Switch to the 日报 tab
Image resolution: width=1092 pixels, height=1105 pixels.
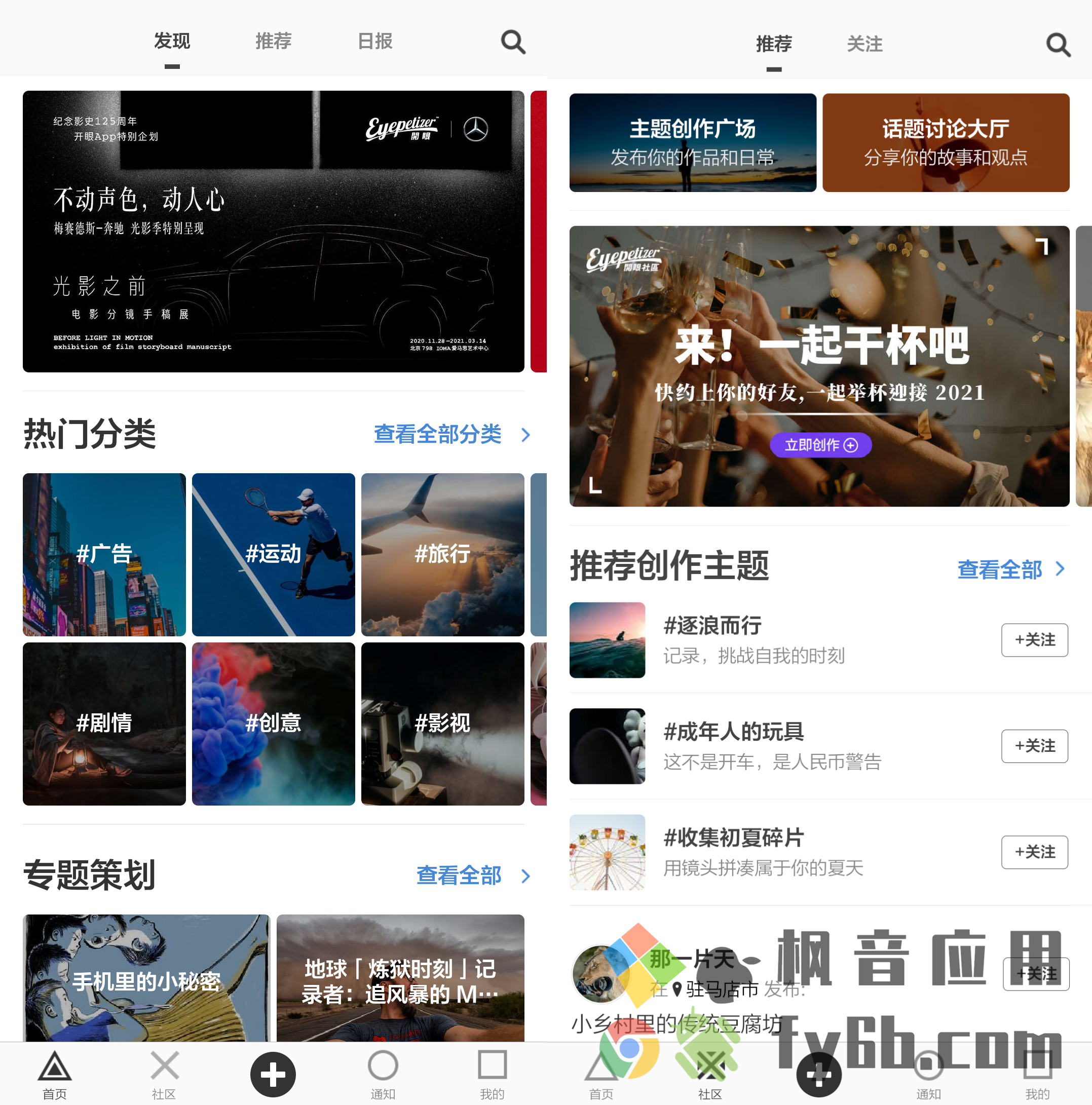pos(374,41)
